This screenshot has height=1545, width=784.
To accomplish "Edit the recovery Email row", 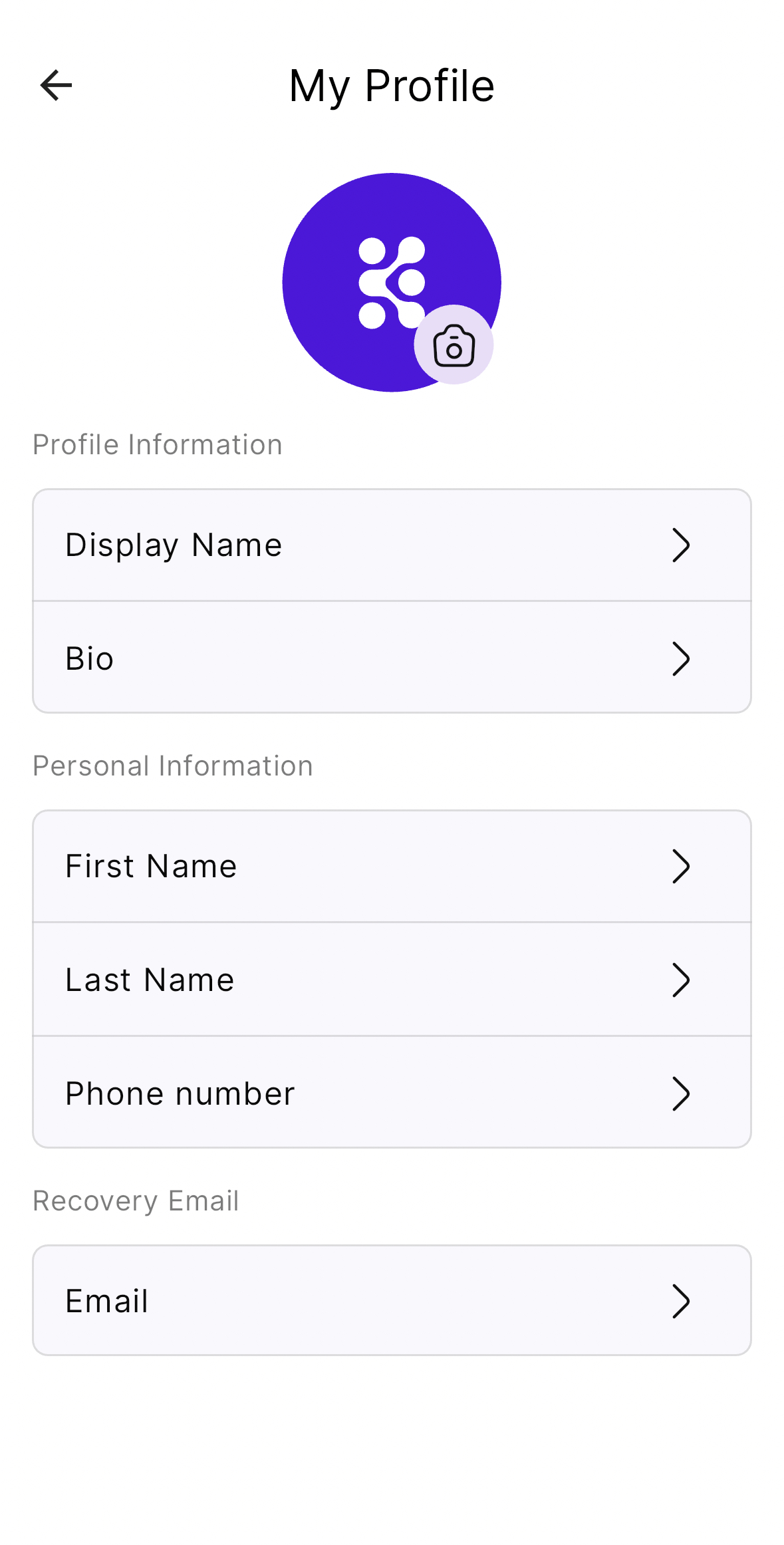I will pos(392,1301).
